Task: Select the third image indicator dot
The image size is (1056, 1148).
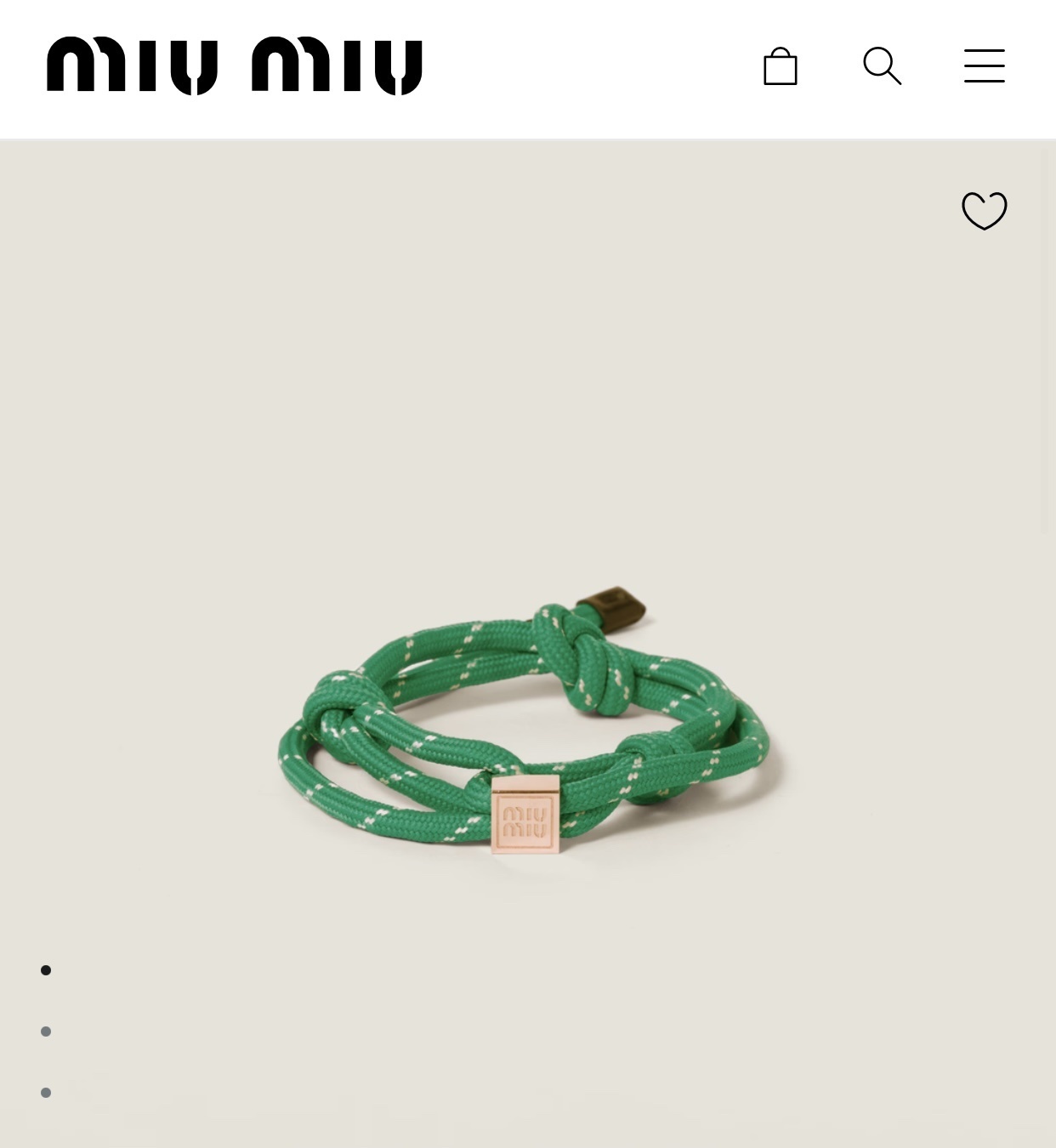Action: [x=46, y=1093]
